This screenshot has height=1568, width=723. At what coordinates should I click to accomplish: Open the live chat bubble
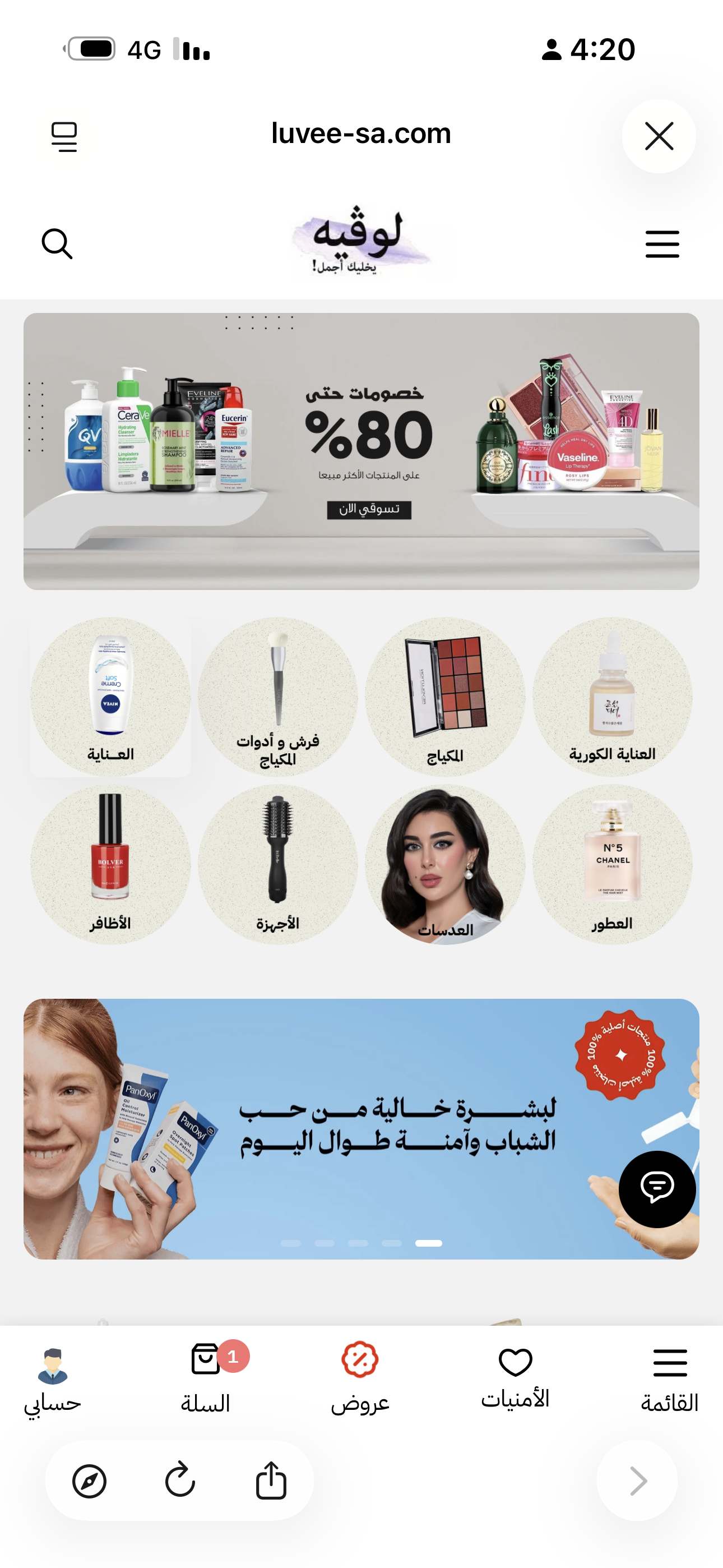657,1189
